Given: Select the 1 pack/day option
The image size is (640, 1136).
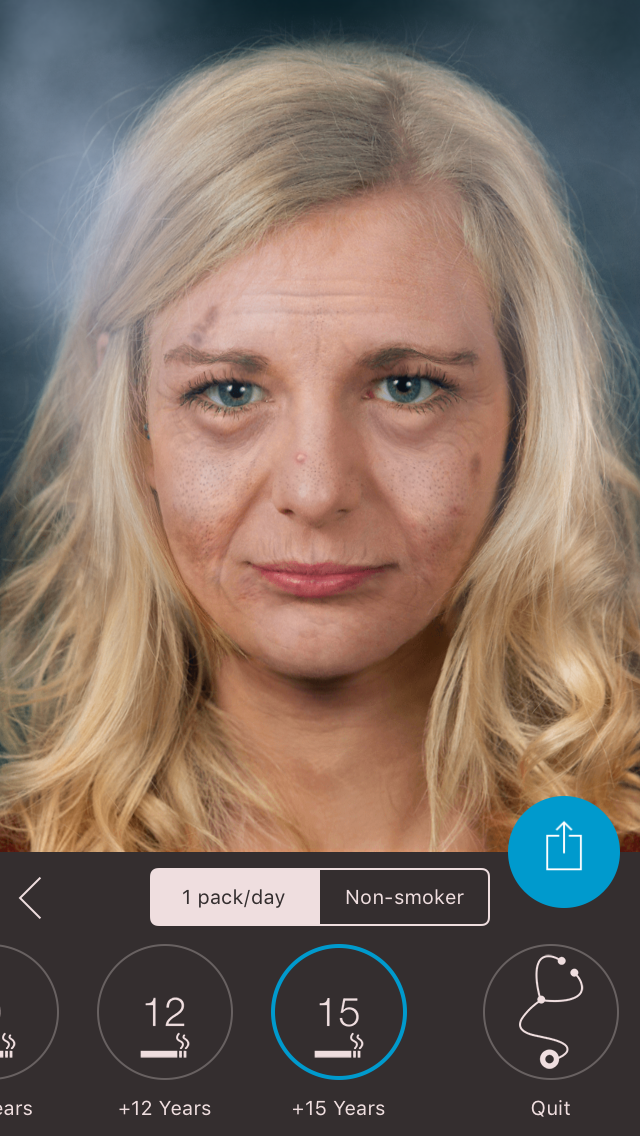Looking at the screenshot, I should coord(234,897).
